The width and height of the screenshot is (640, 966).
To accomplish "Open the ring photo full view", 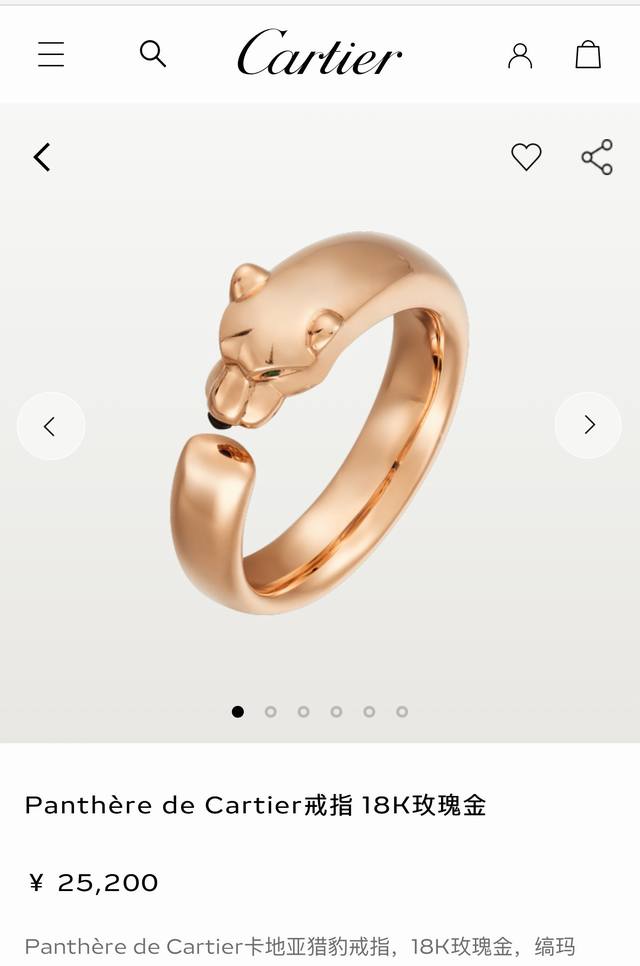I will (x=320, y=420).
